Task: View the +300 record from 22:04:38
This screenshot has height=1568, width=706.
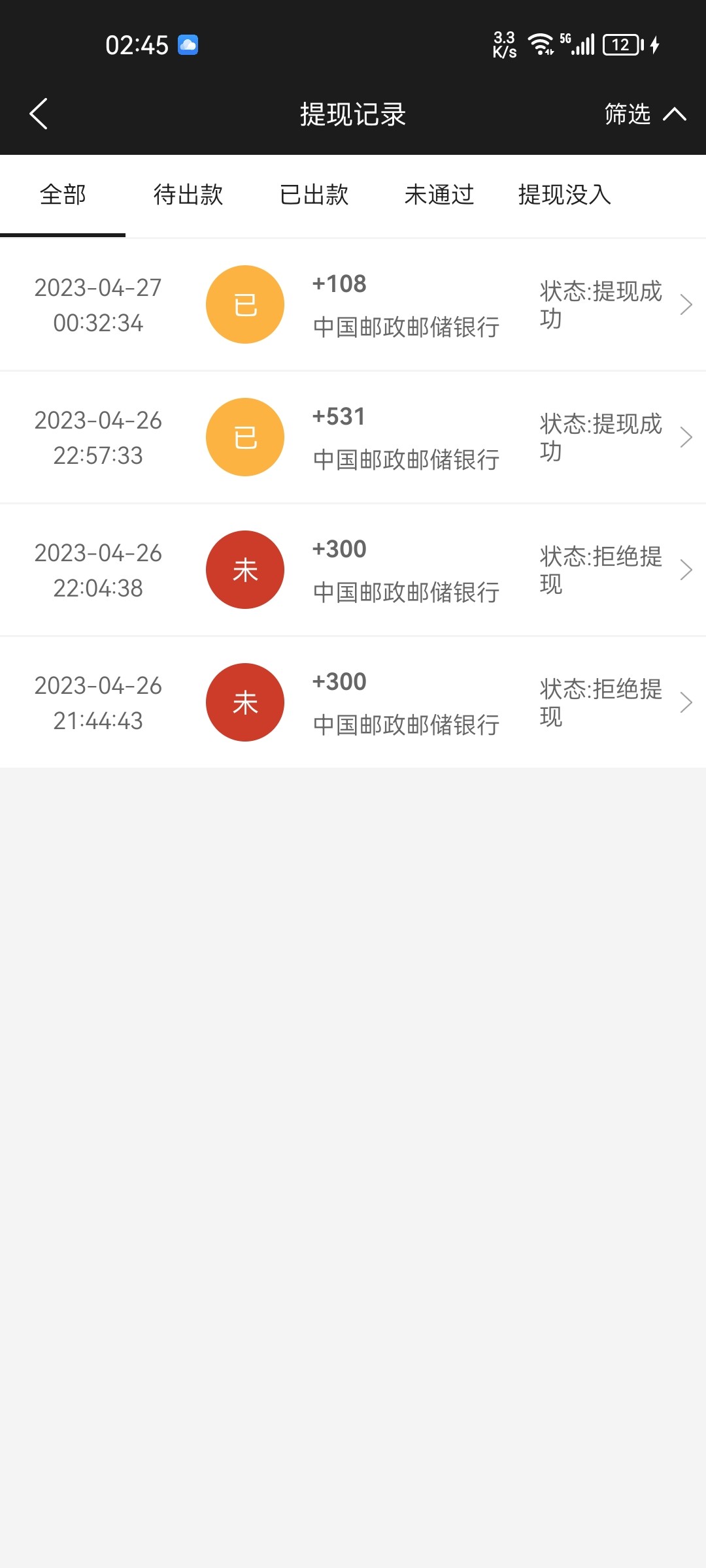Action: (353, 570)
